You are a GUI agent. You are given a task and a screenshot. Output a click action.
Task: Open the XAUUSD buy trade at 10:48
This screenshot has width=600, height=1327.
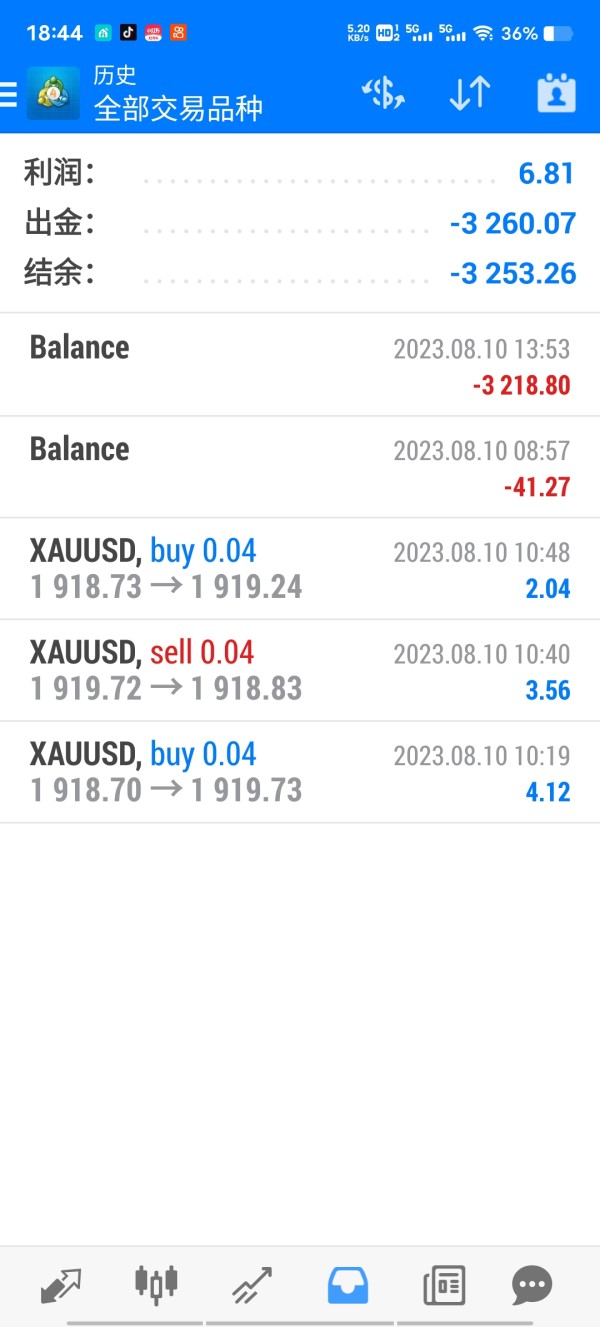tap(300, 569)
